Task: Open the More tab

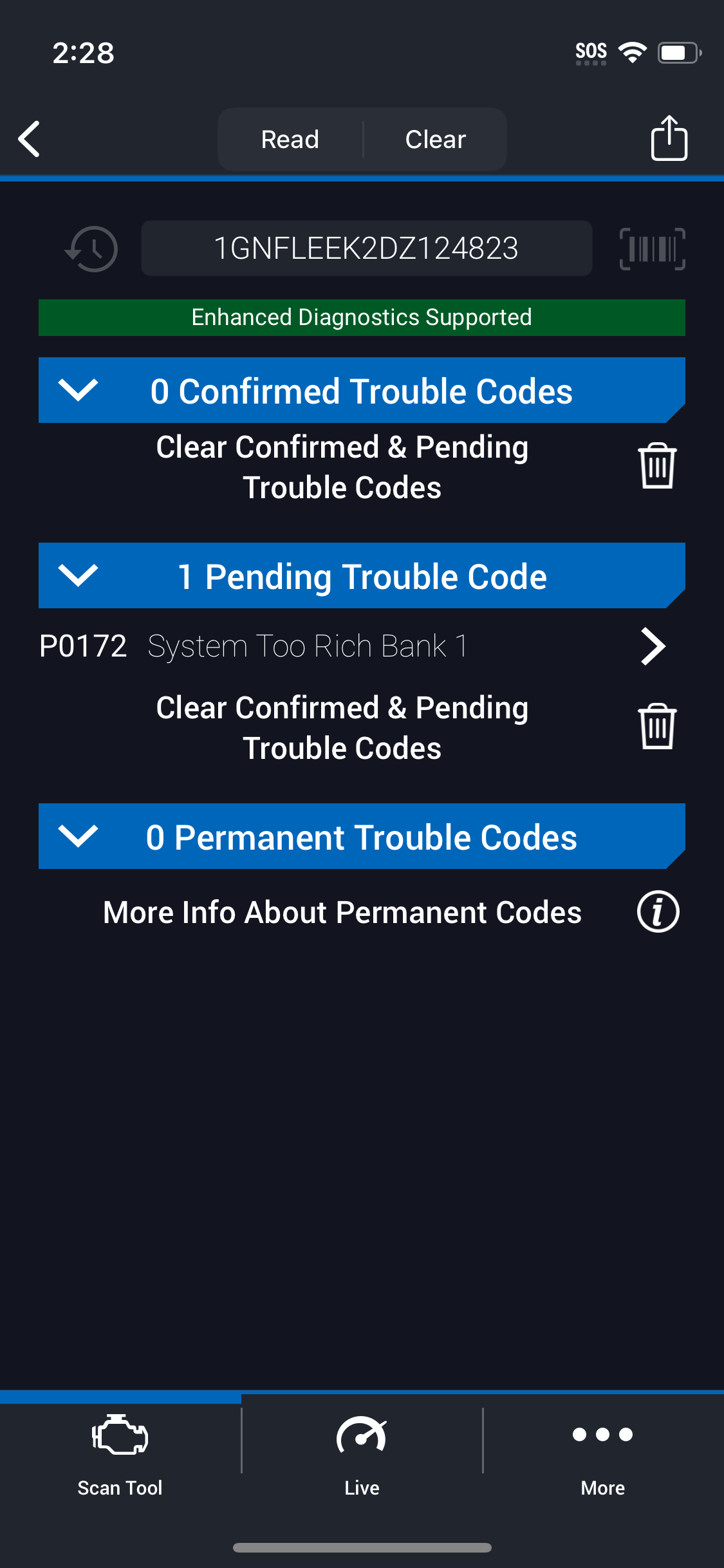Action: pos(603,1456)
